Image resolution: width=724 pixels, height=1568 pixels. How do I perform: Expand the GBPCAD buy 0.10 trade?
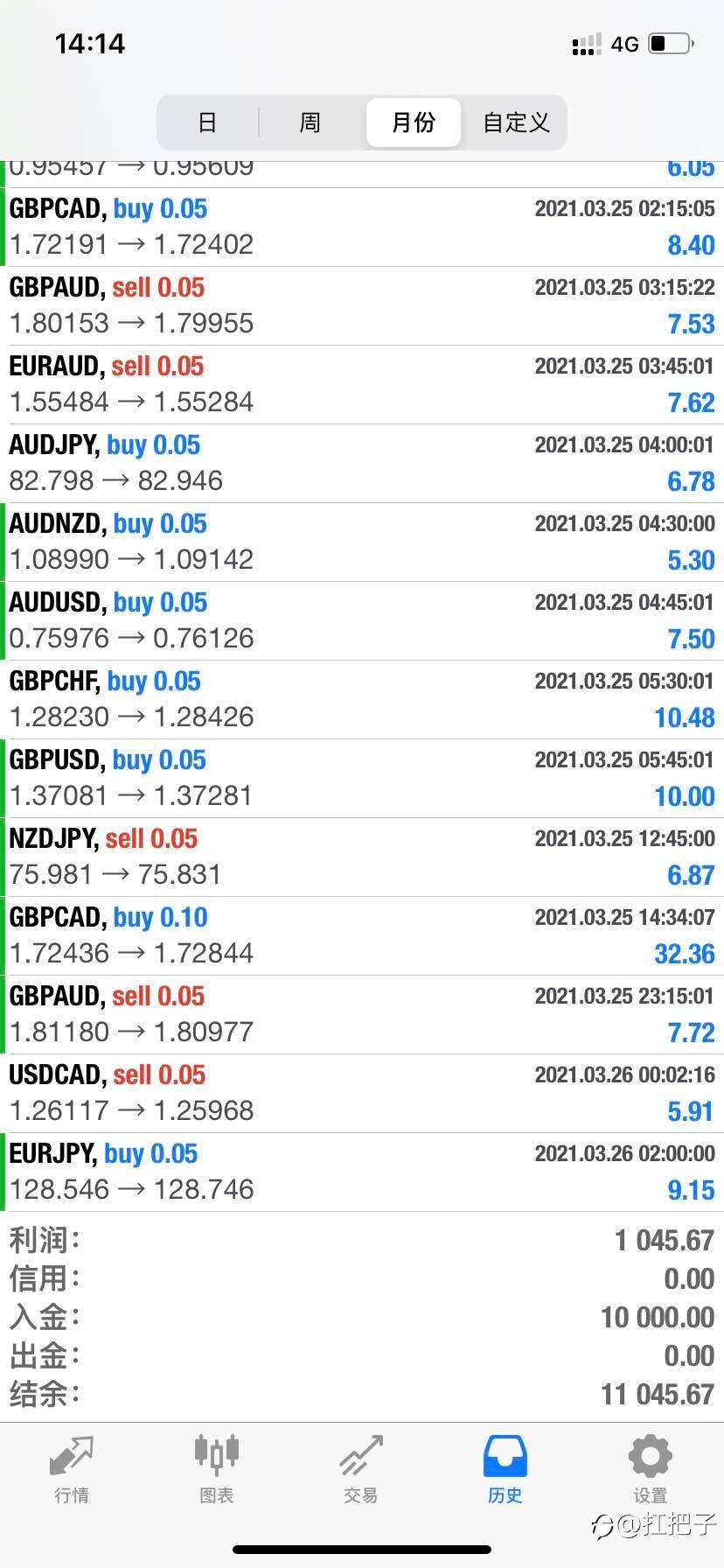[x=362, y=935]
